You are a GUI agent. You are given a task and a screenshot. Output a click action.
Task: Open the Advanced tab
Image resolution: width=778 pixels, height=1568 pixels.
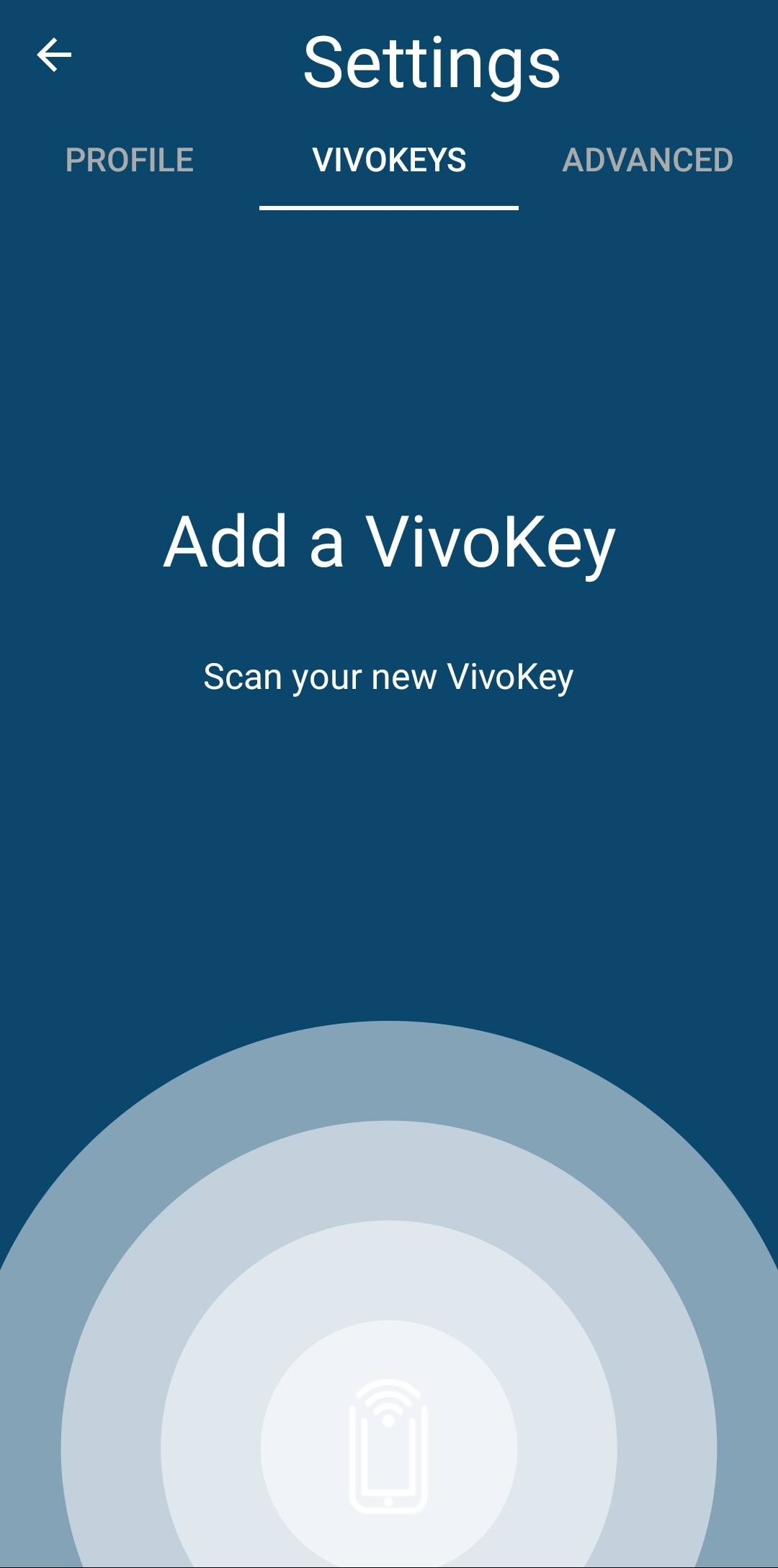pos(648,160)
